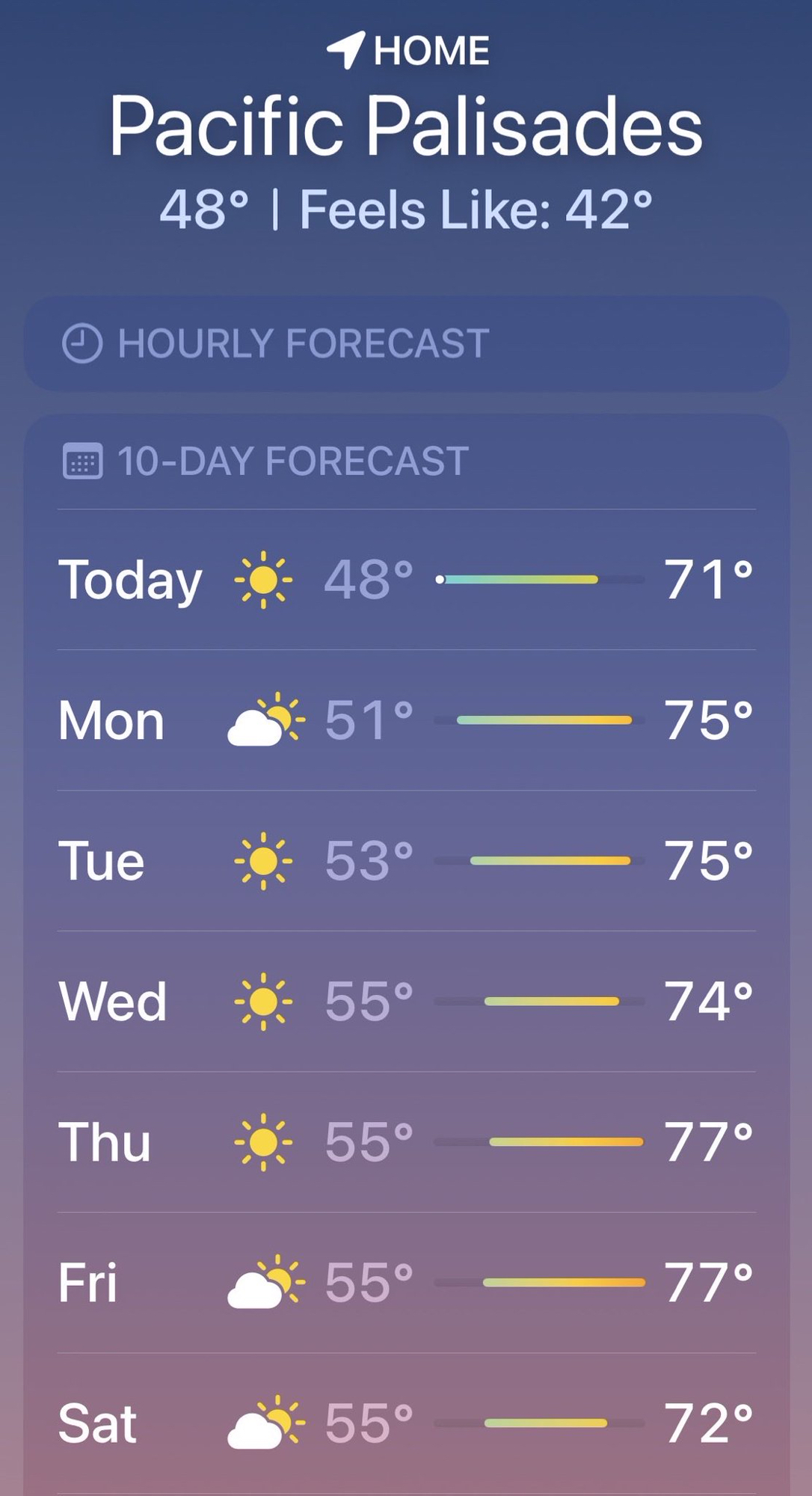812x1496 pixels.
Task: Open Today's forecast details
Action: click(406, 580)
